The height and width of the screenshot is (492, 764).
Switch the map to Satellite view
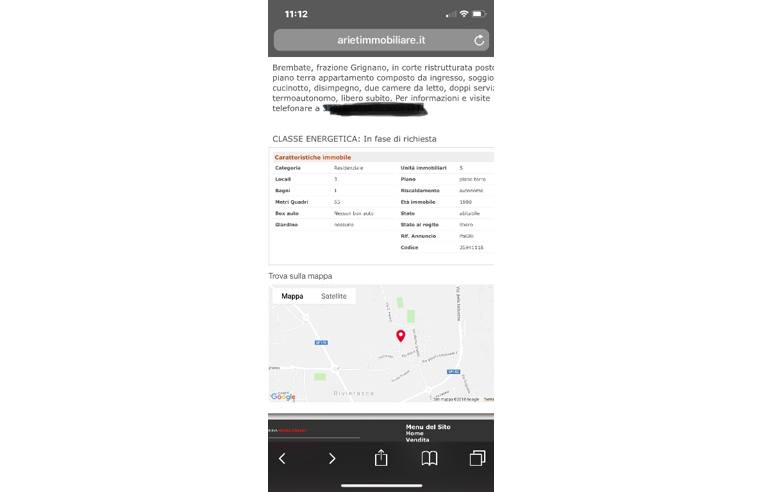[x=333, y=296]
